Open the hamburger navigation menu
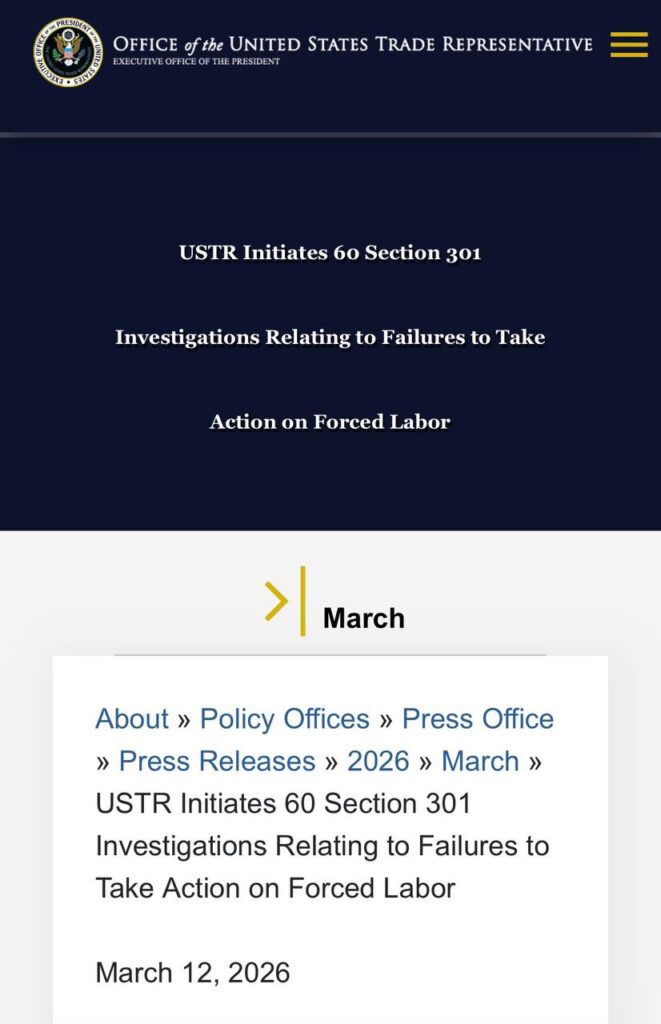661x1024 pixels. coord(629,45)
